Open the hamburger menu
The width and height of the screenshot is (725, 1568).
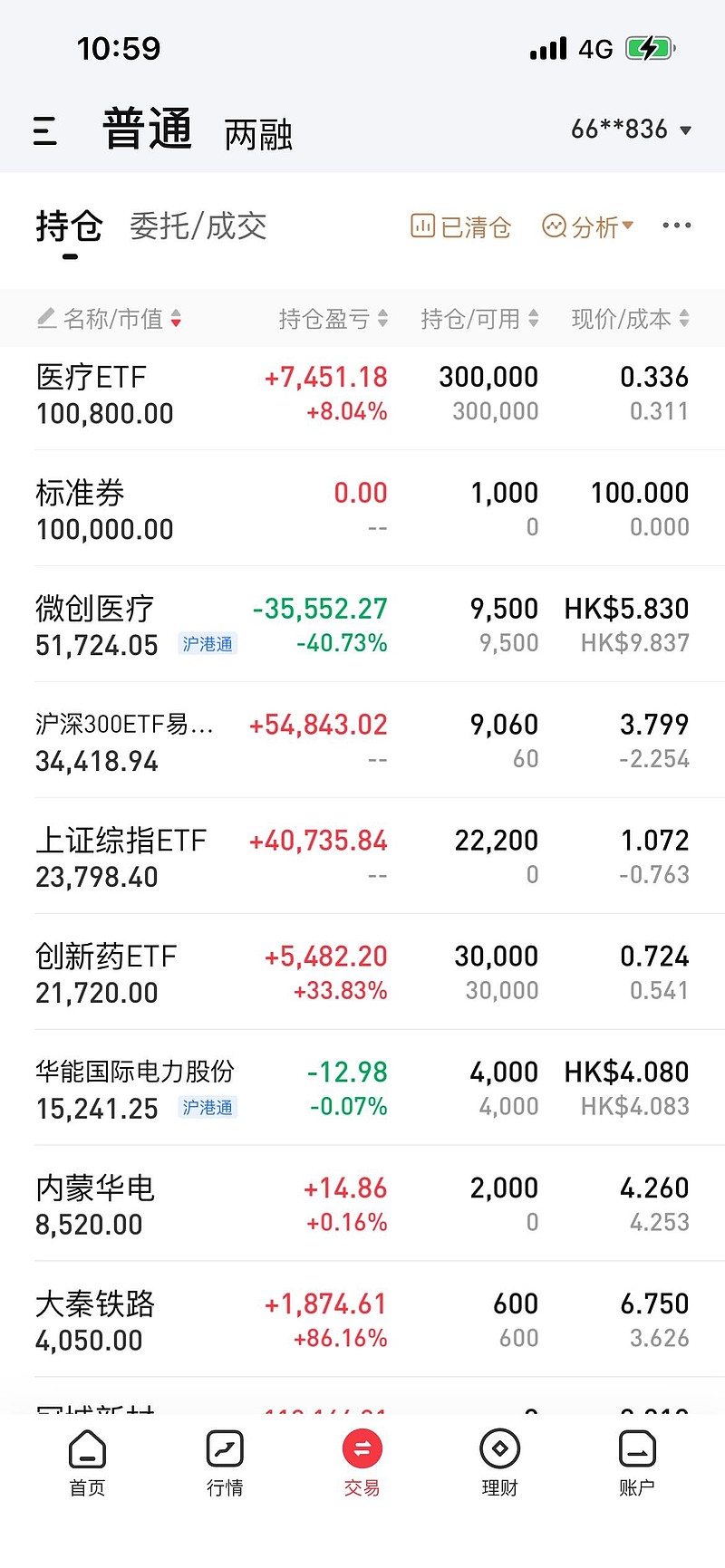(x=44, y=130)
